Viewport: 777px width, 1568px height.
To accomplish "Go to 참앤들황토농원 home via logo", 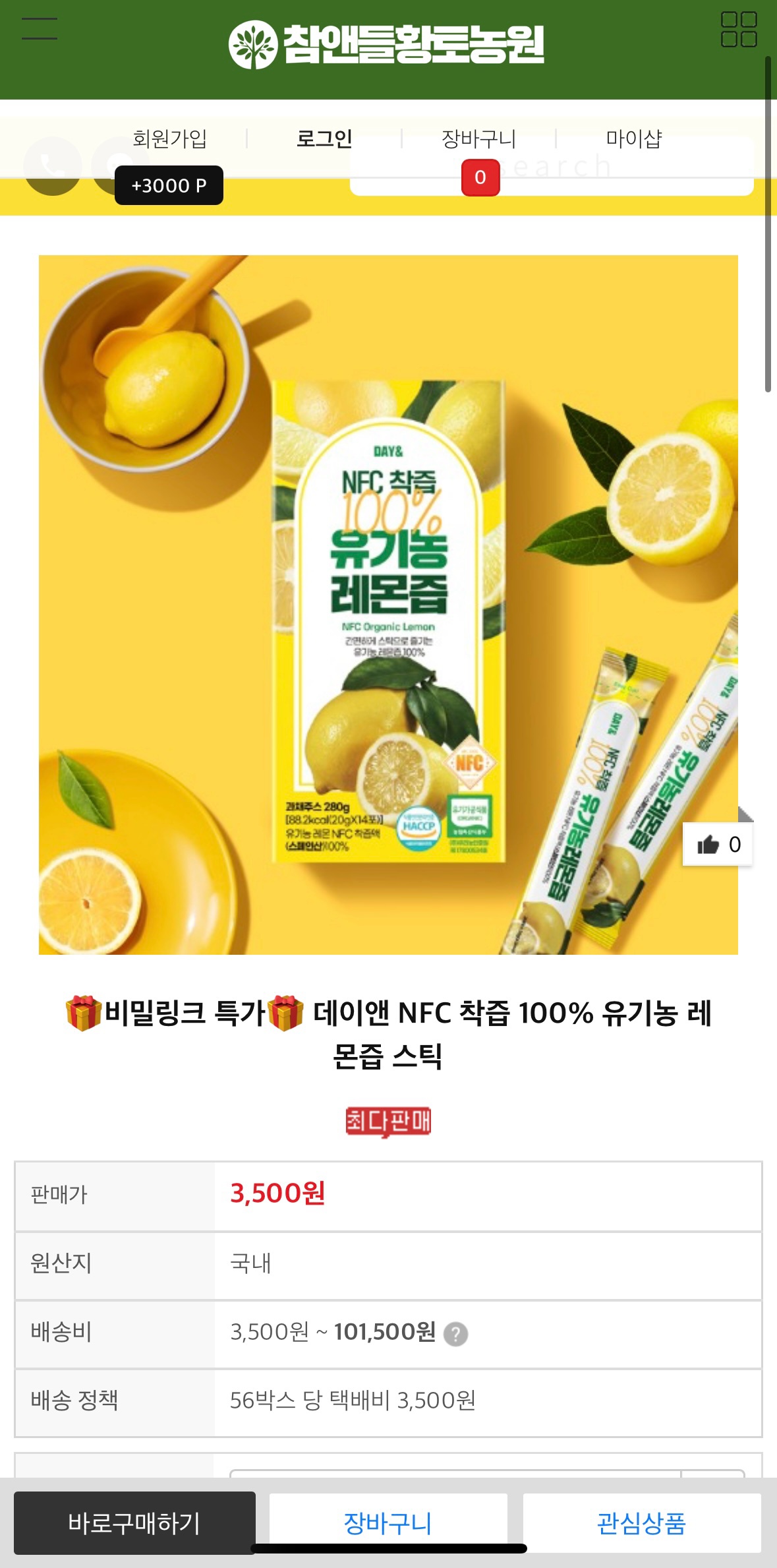I will (387, 45).
